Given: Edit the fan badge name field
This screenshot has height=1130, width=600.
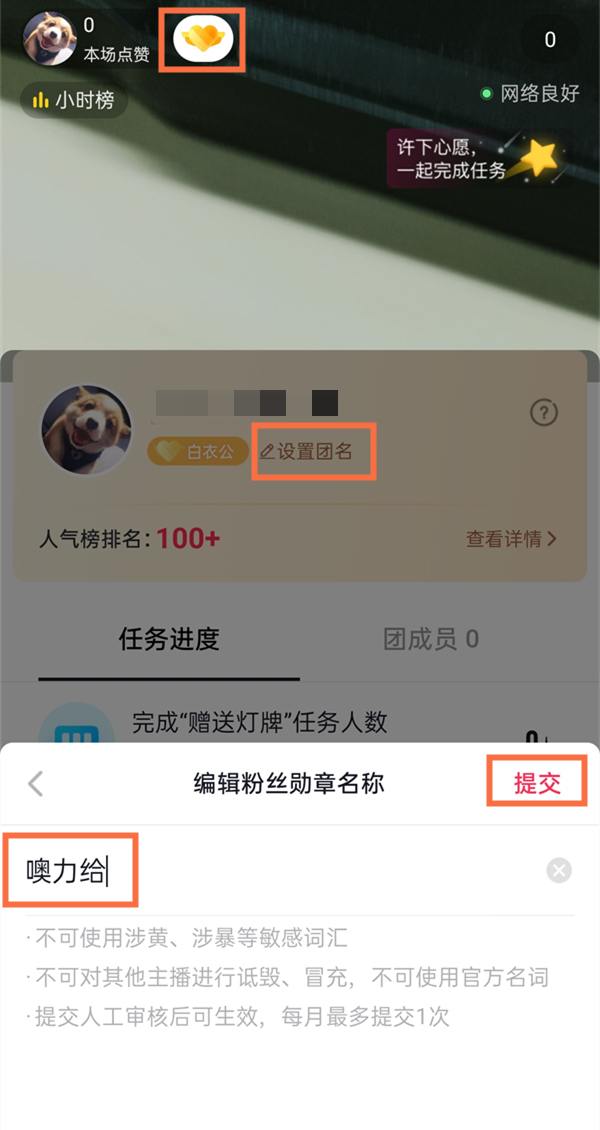Looking at the screenshot, I should pyautogui.click(x=280, y=871).
